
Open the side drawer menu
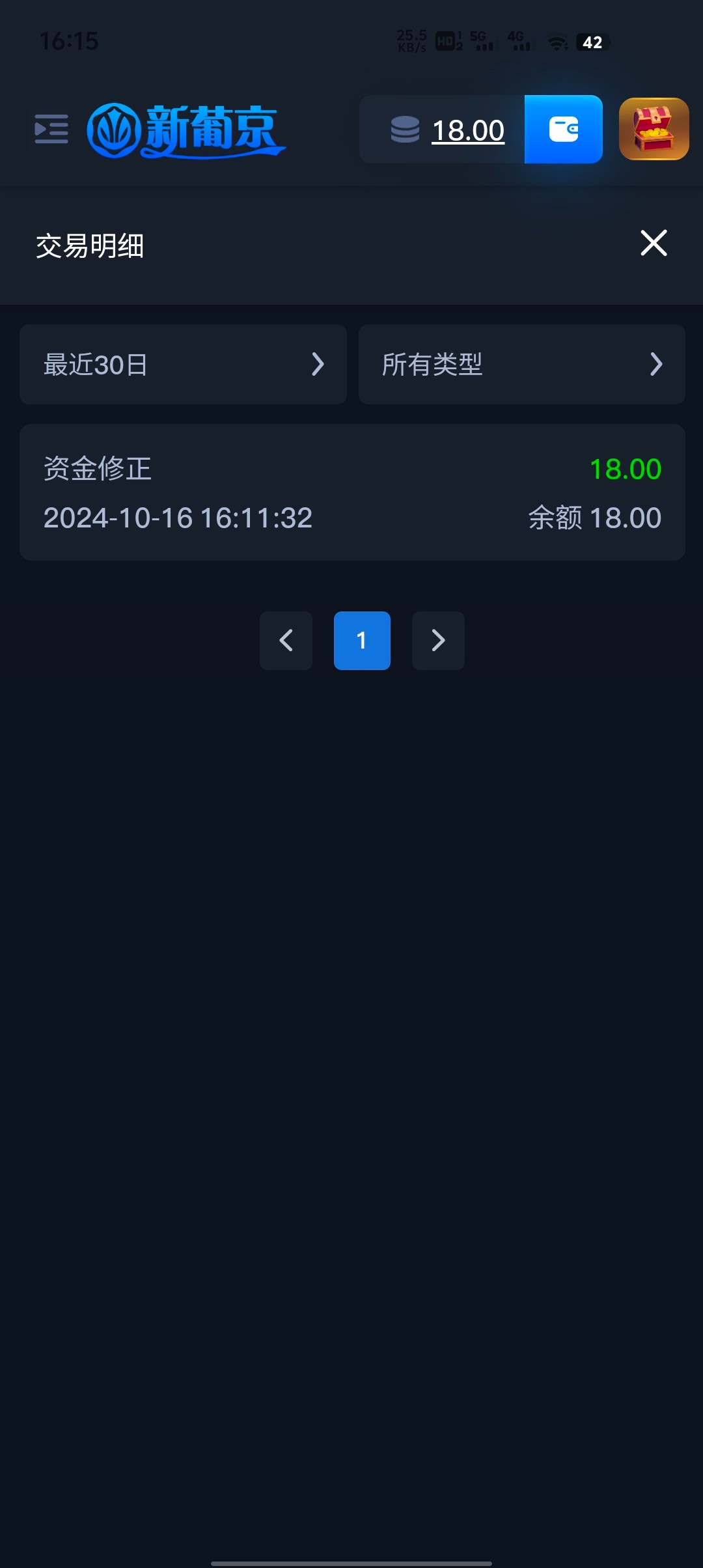pos(51,129)
